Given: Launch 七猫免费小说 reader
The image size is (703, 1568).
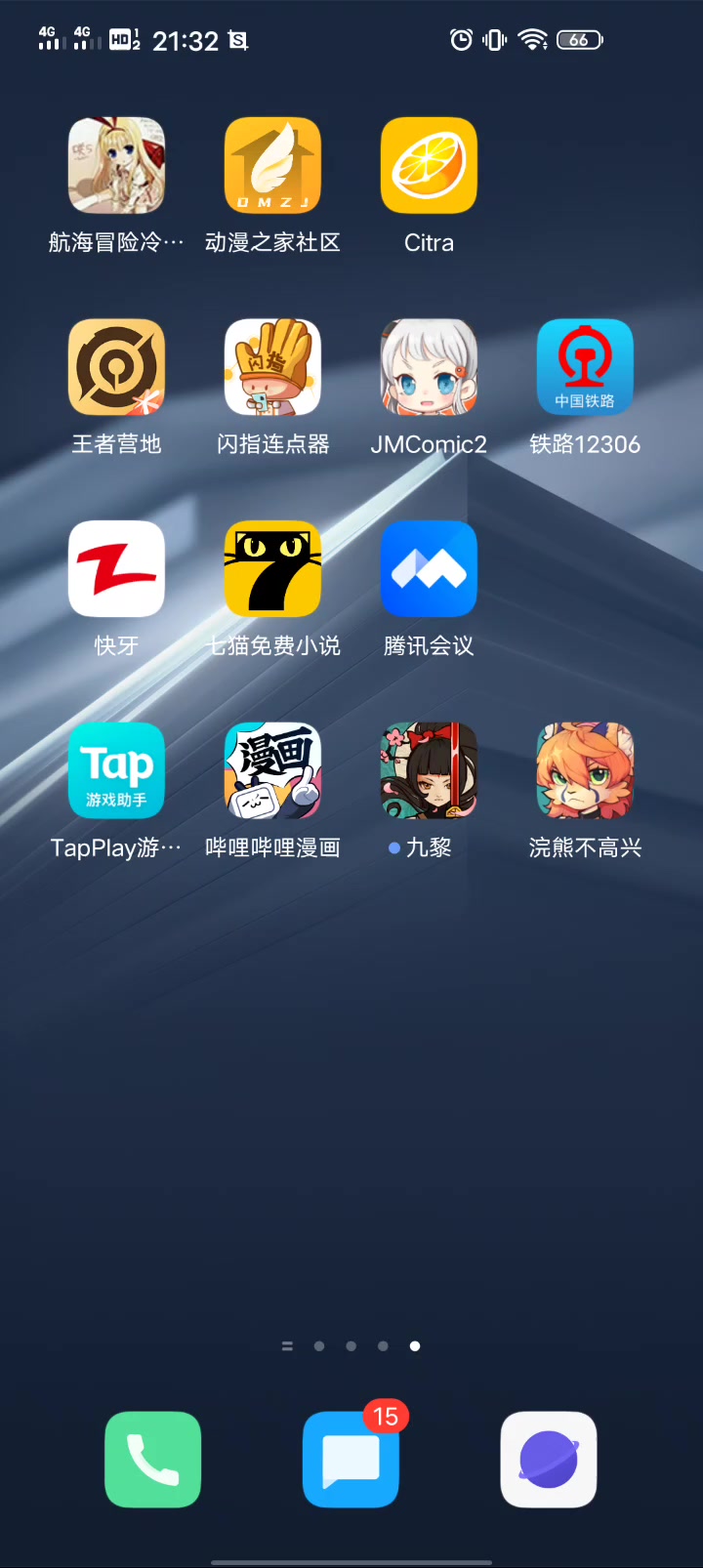Looking at the screenshot, I should tap(272, 569).
